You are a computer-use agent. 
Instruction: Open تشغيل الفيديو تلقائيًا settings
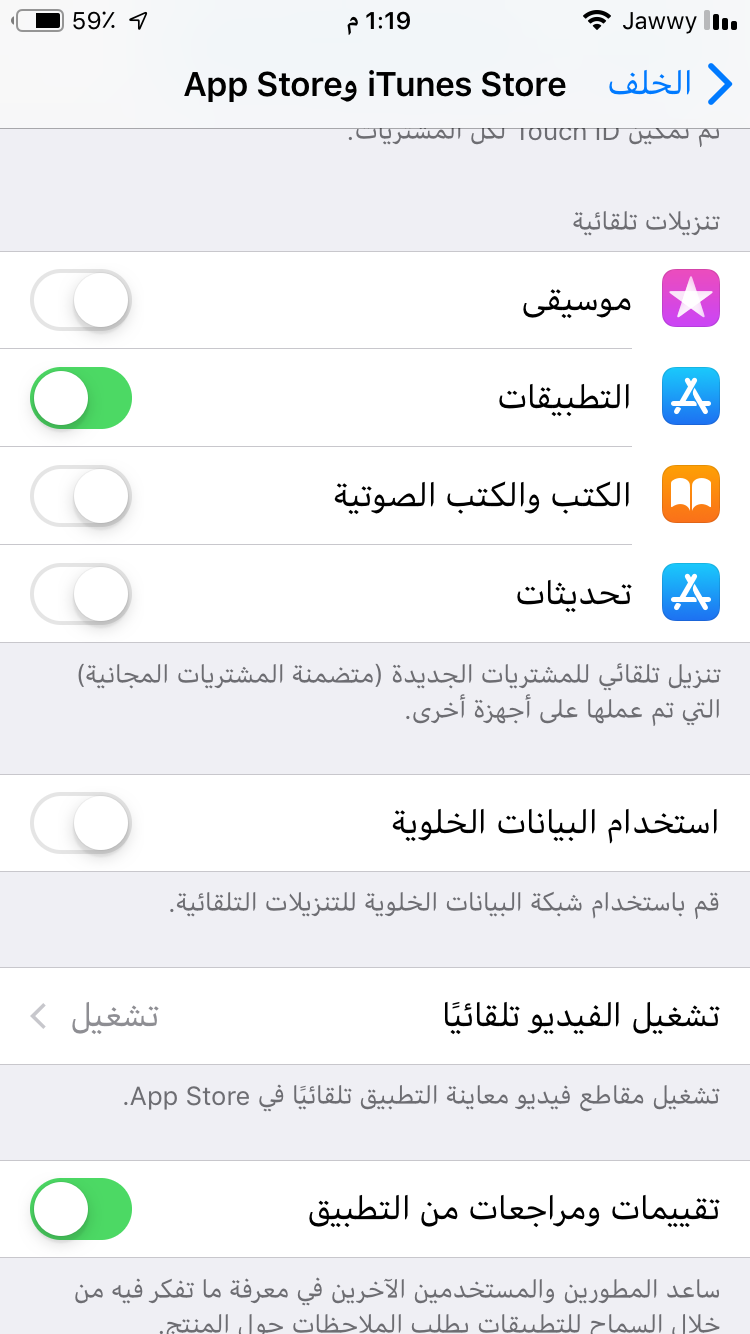tap(375, 1016)
